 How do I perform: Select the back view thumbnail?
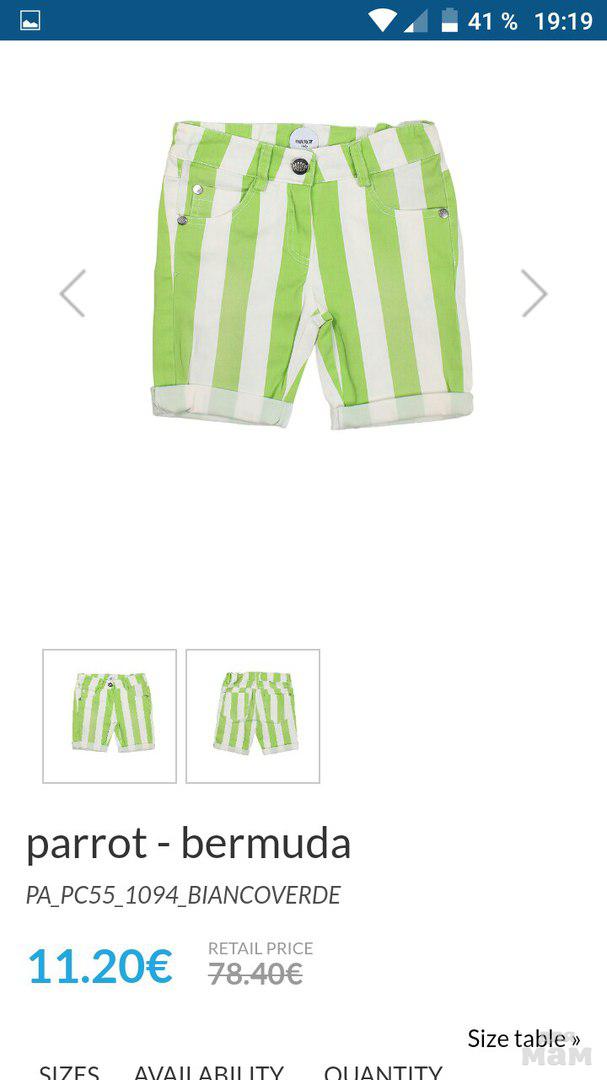253,716
